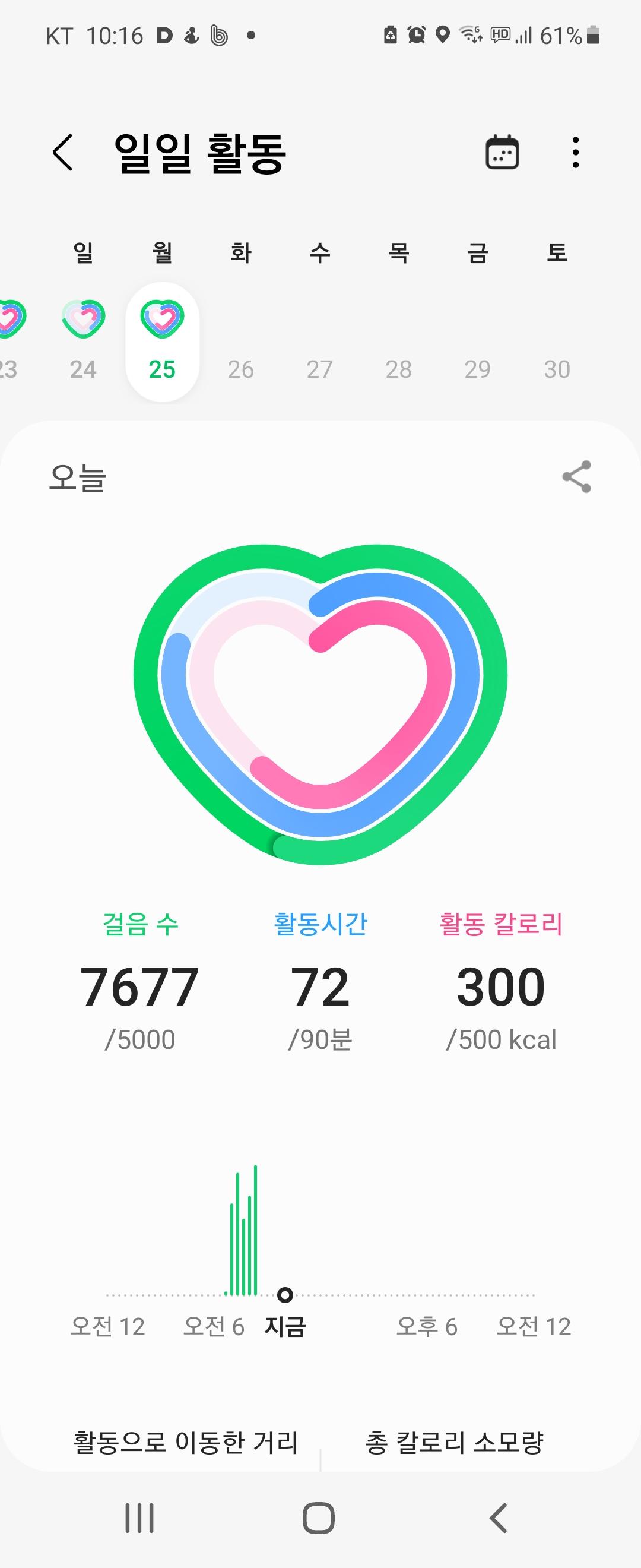Image resolution: width=641 pixels, height=1568 pixels.
Task: Open 활동시간 active time details
Action: click(320, 981)
